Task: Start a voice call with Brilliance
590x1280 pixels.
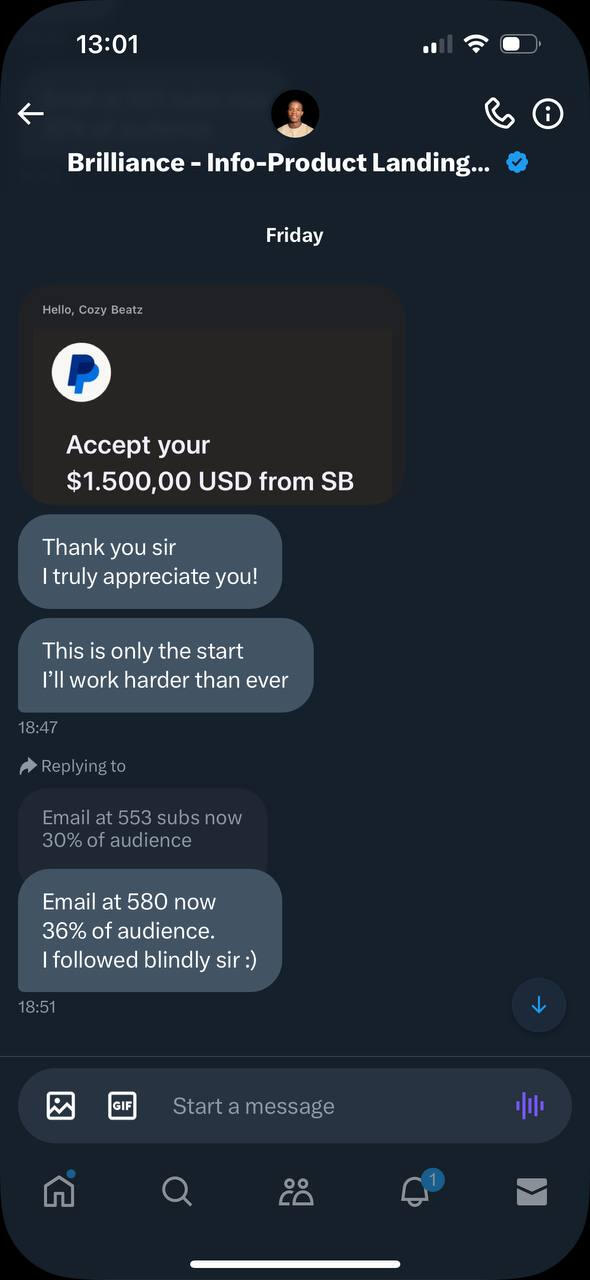Action: tap(499, 113)
